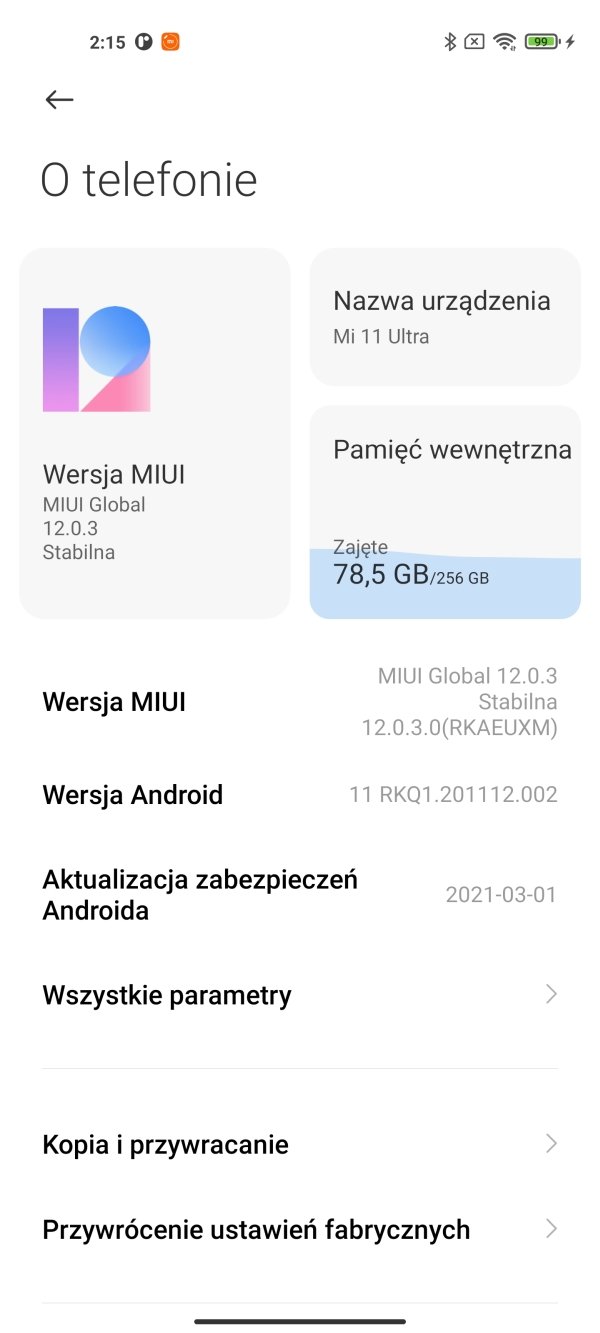
Task: Select Aktualizacja zabezpieczeń Androida row
Action: click(300, 895)
